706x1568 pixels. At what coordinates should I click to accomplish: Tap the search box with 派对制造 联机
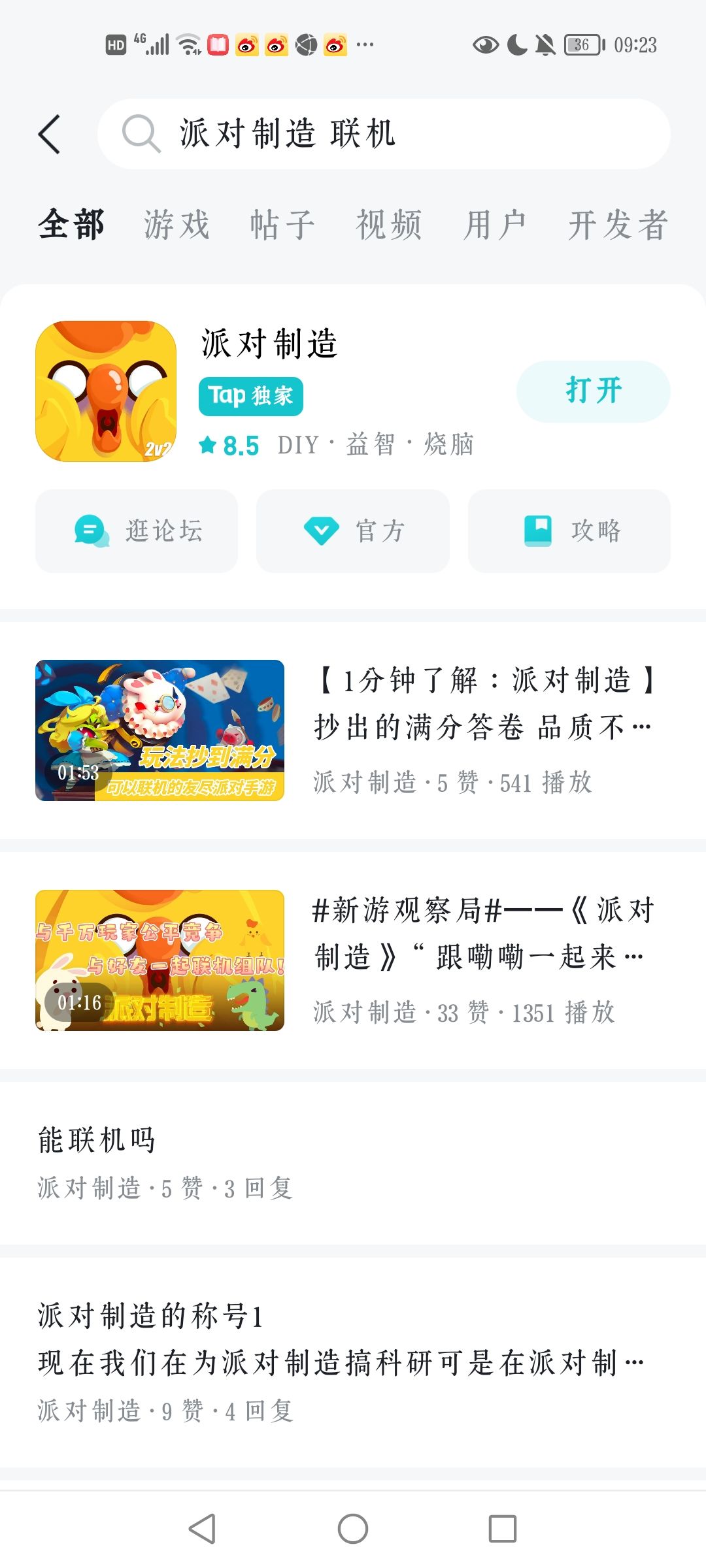384,134
